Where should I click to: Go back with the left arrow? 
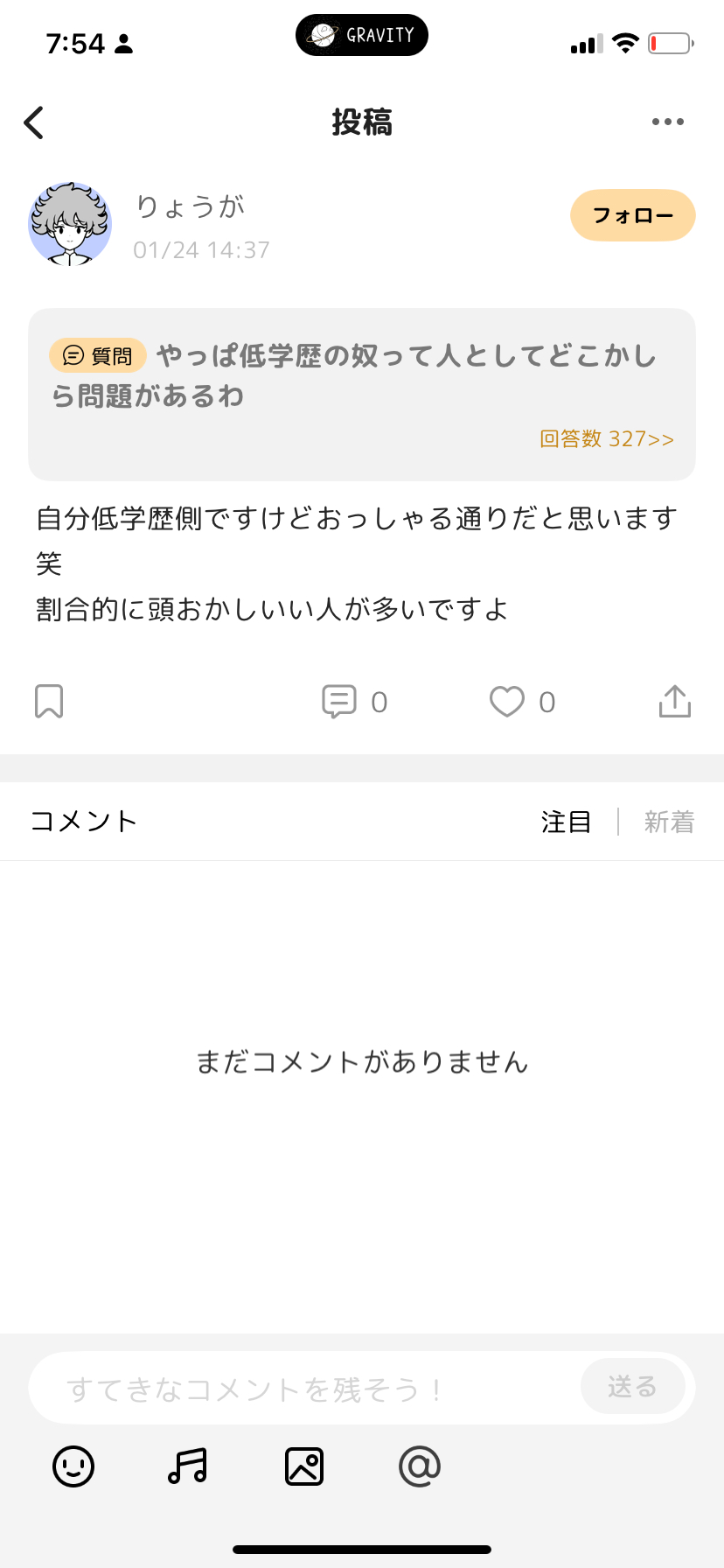pos(33,122)
